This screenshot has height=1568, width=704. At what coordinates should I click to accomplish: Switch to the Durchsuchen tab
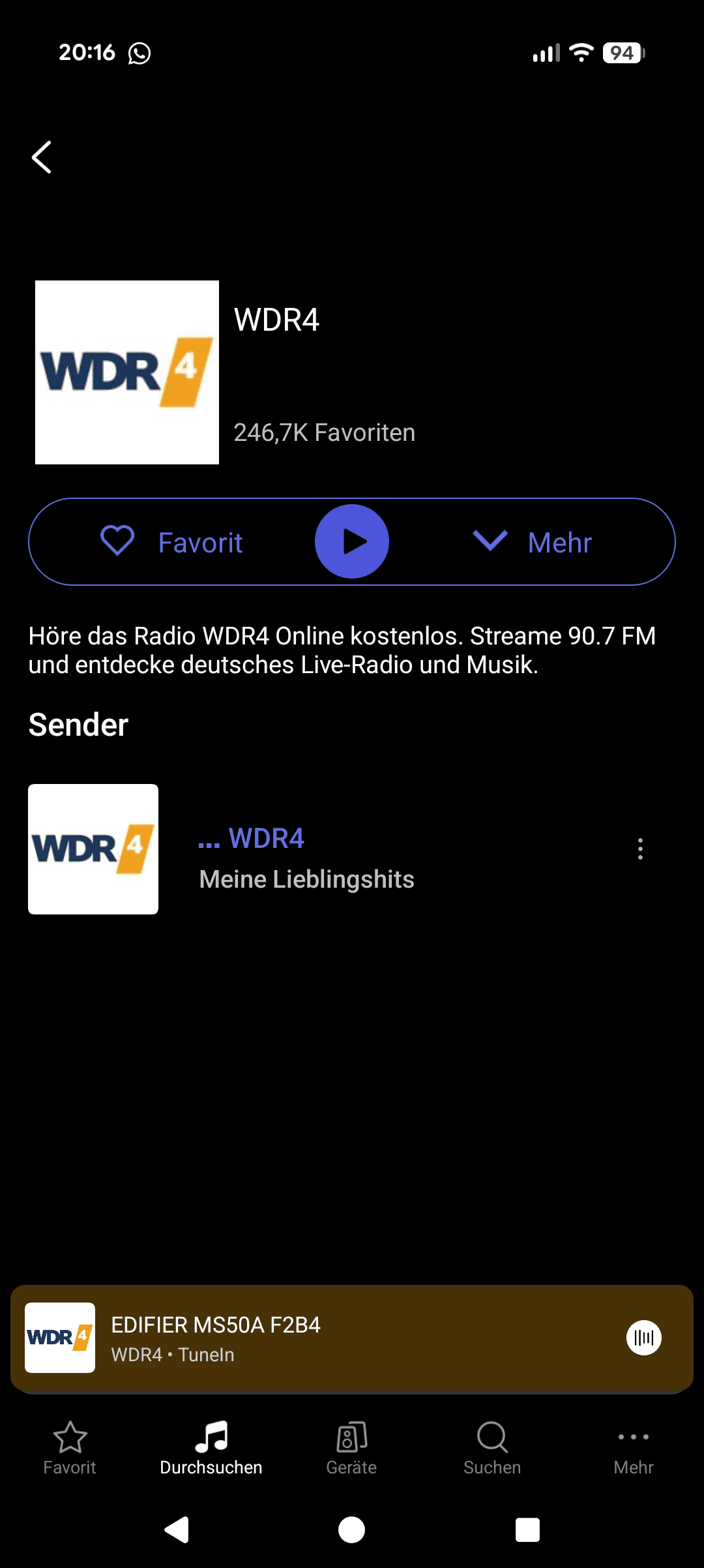(211, 1448)
